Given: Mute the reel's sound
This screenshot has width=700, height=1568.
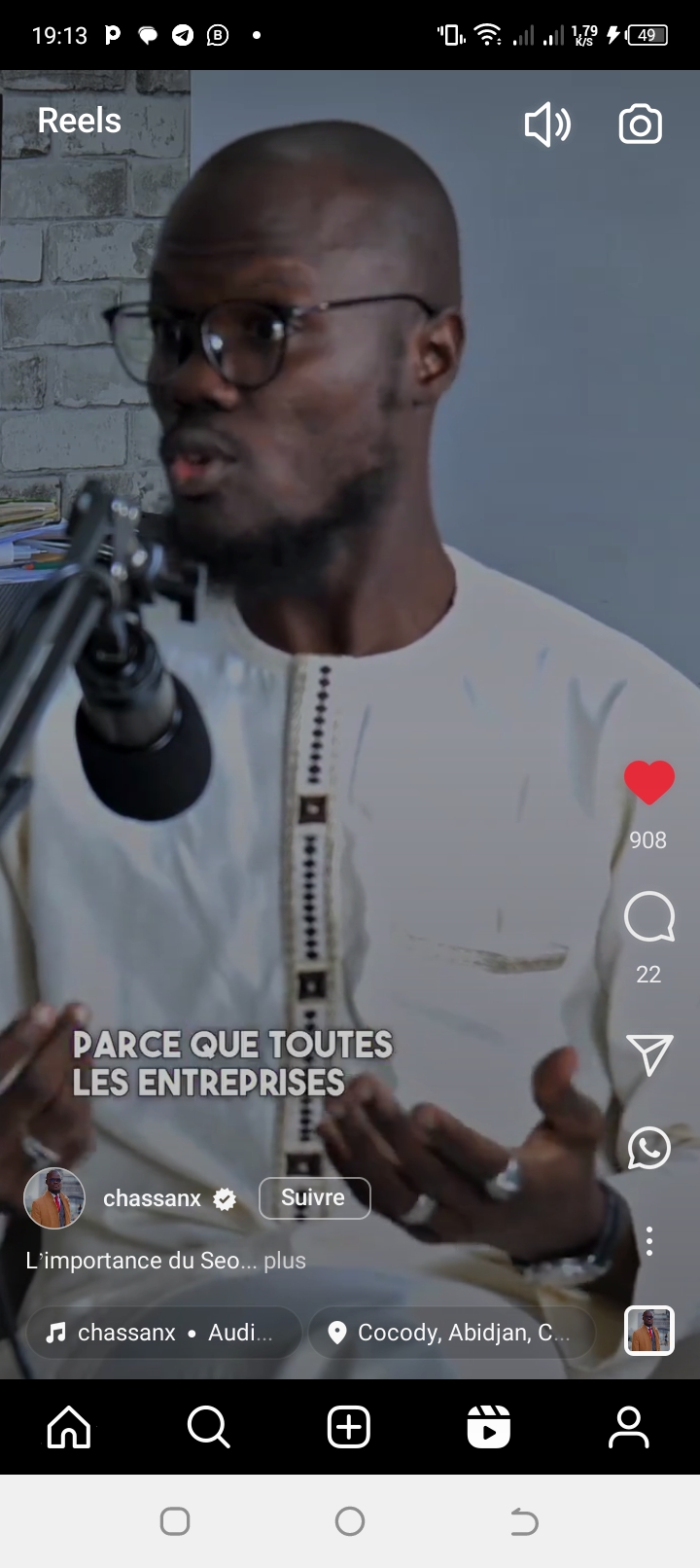Looking at the screenshot, I should [546, 125].
